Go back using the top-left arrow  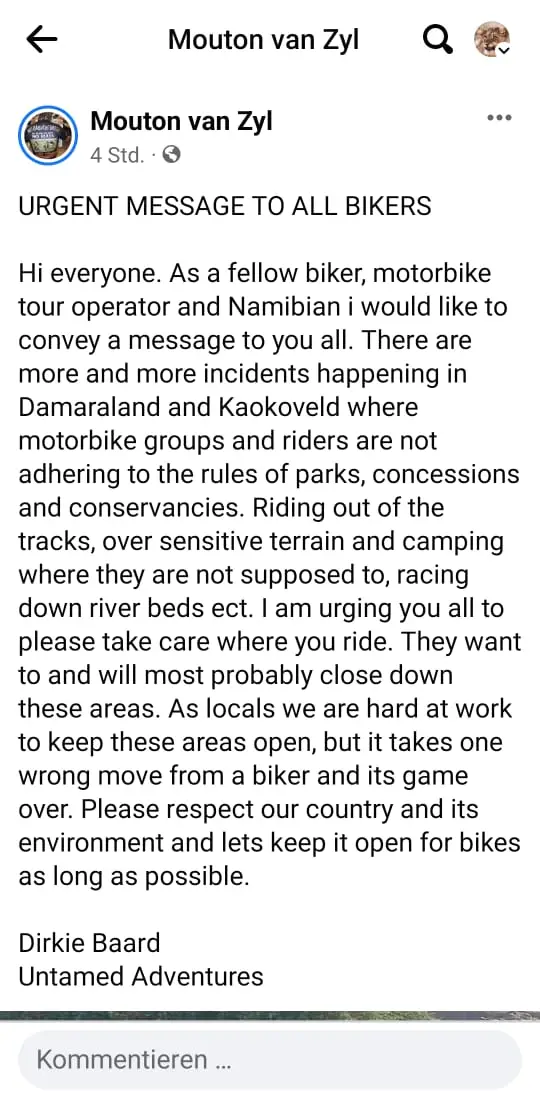(41, 40)
